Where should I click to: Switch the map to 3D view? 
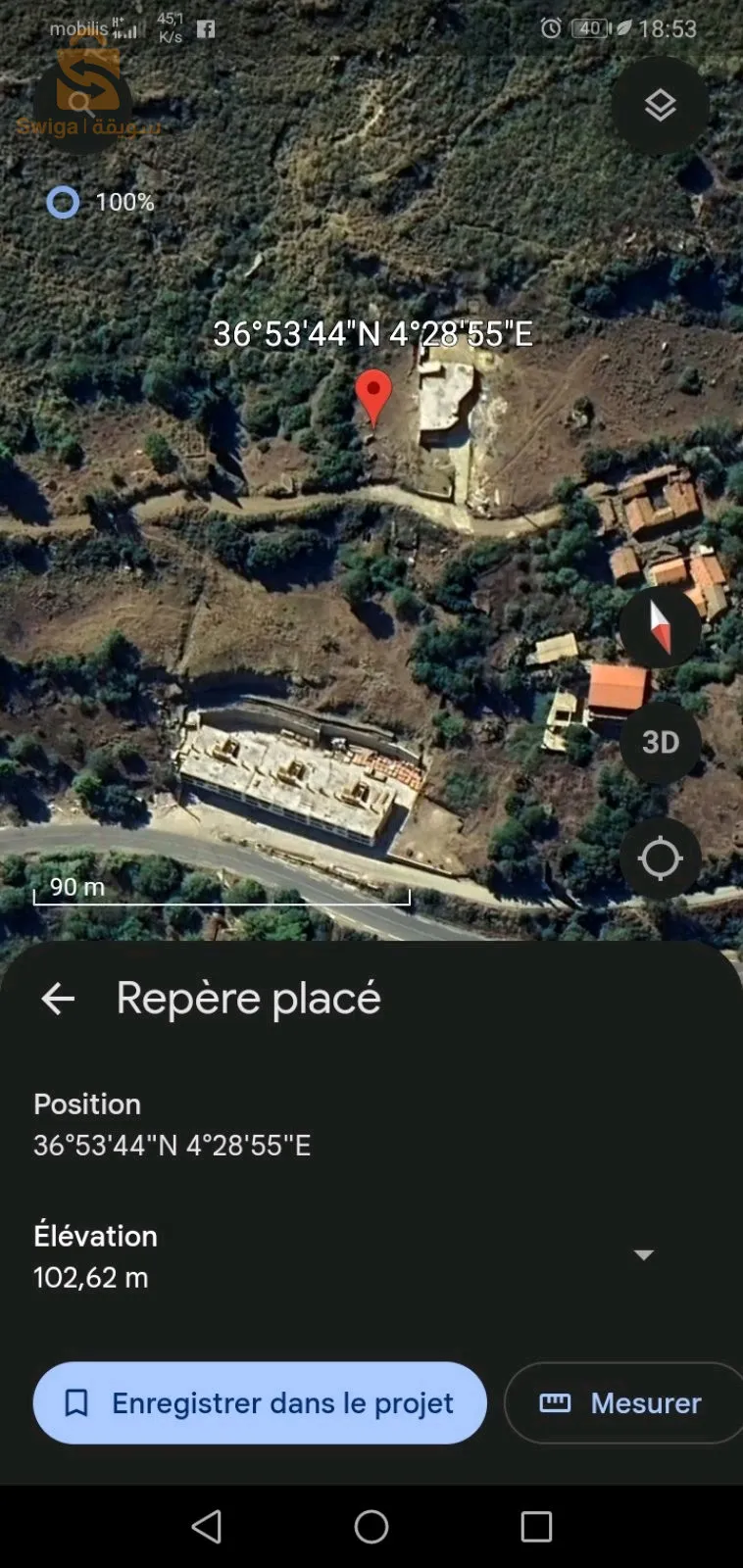coord(660,742)
